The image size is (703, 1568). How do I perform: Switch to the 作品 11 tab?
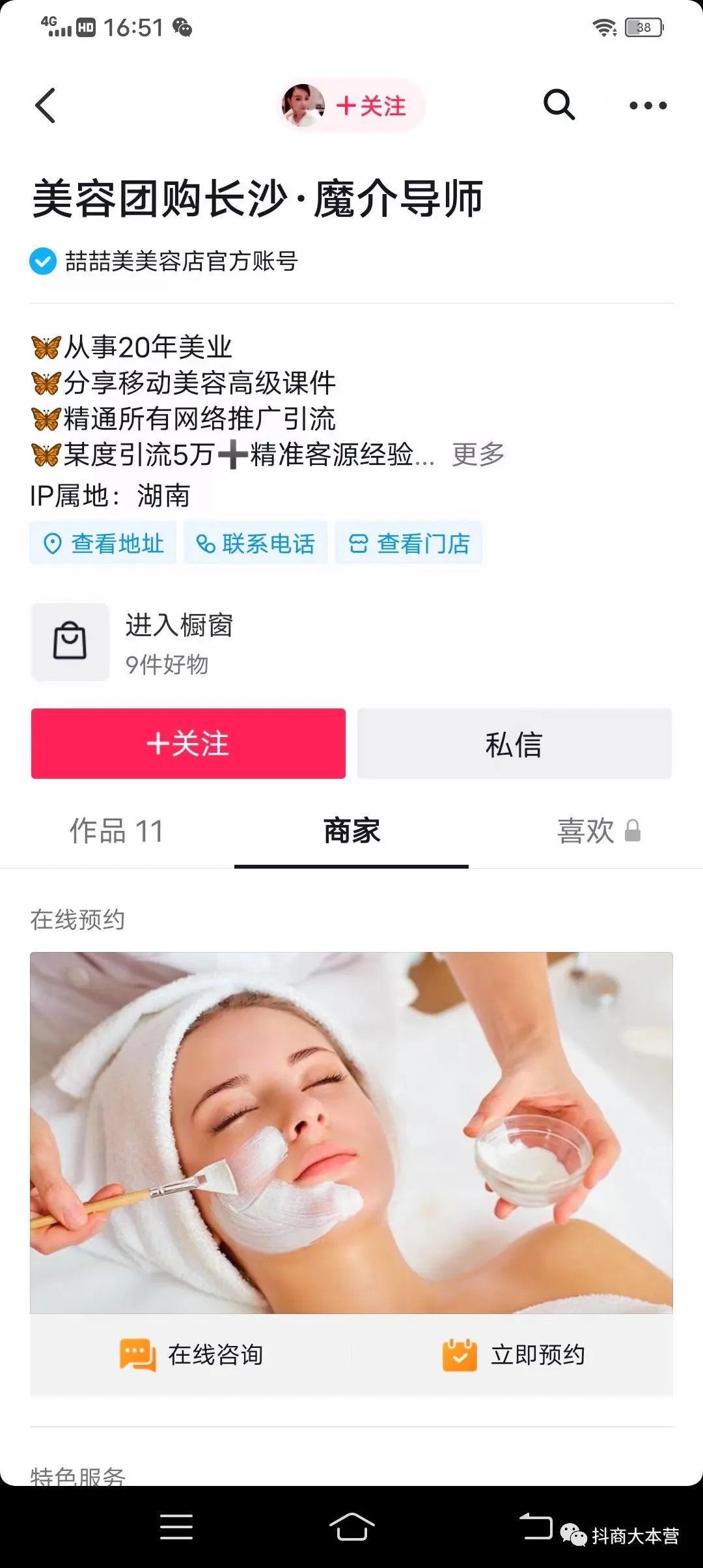point(117,831)
